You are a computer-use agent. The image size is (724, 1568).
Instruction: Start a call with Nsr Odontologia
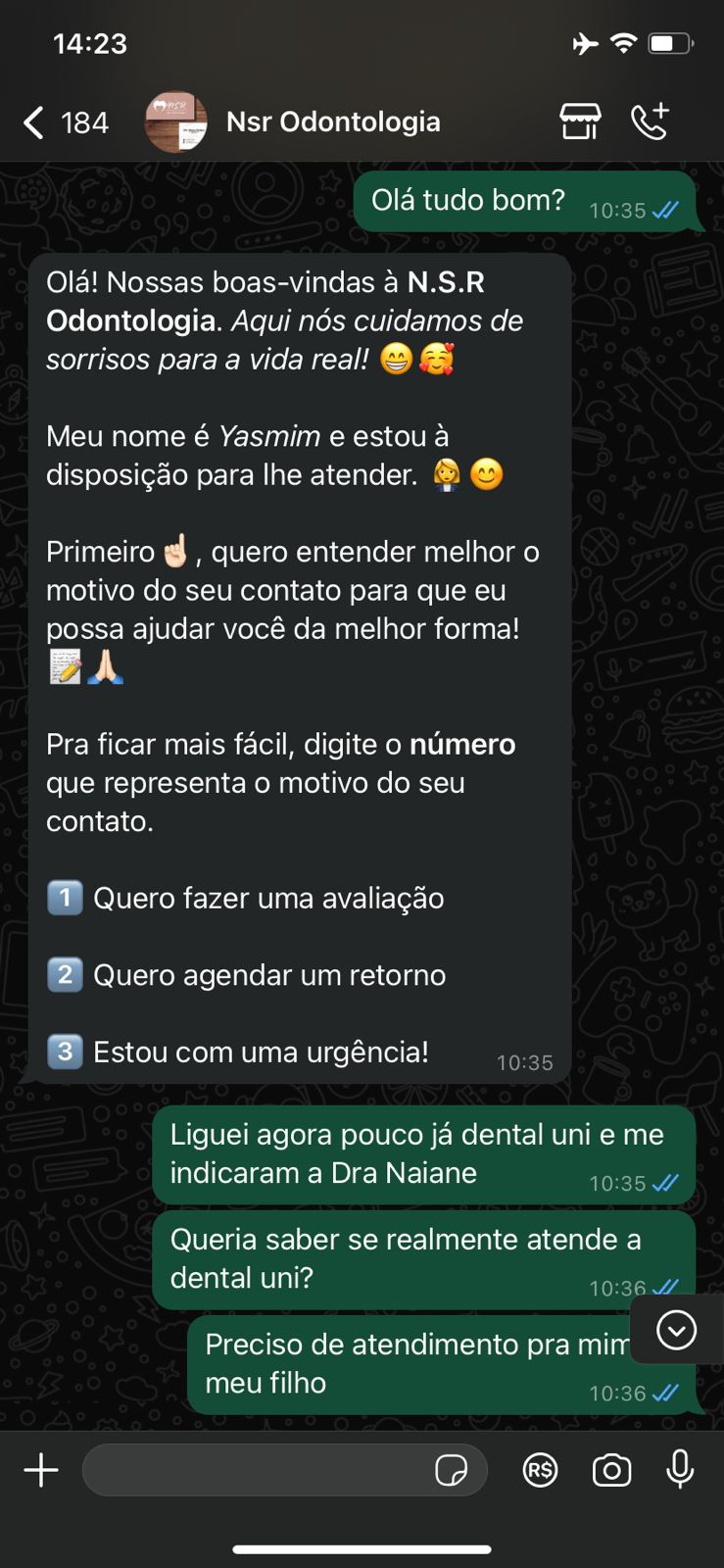(x=651, y=122)
